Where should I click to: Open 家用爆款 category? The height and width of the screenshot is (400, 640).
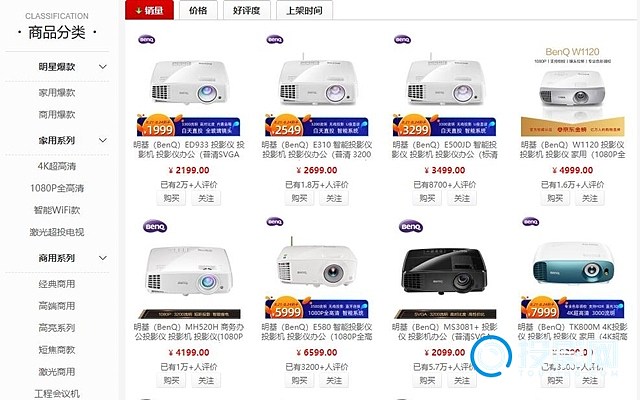click(x=56, y=92)
